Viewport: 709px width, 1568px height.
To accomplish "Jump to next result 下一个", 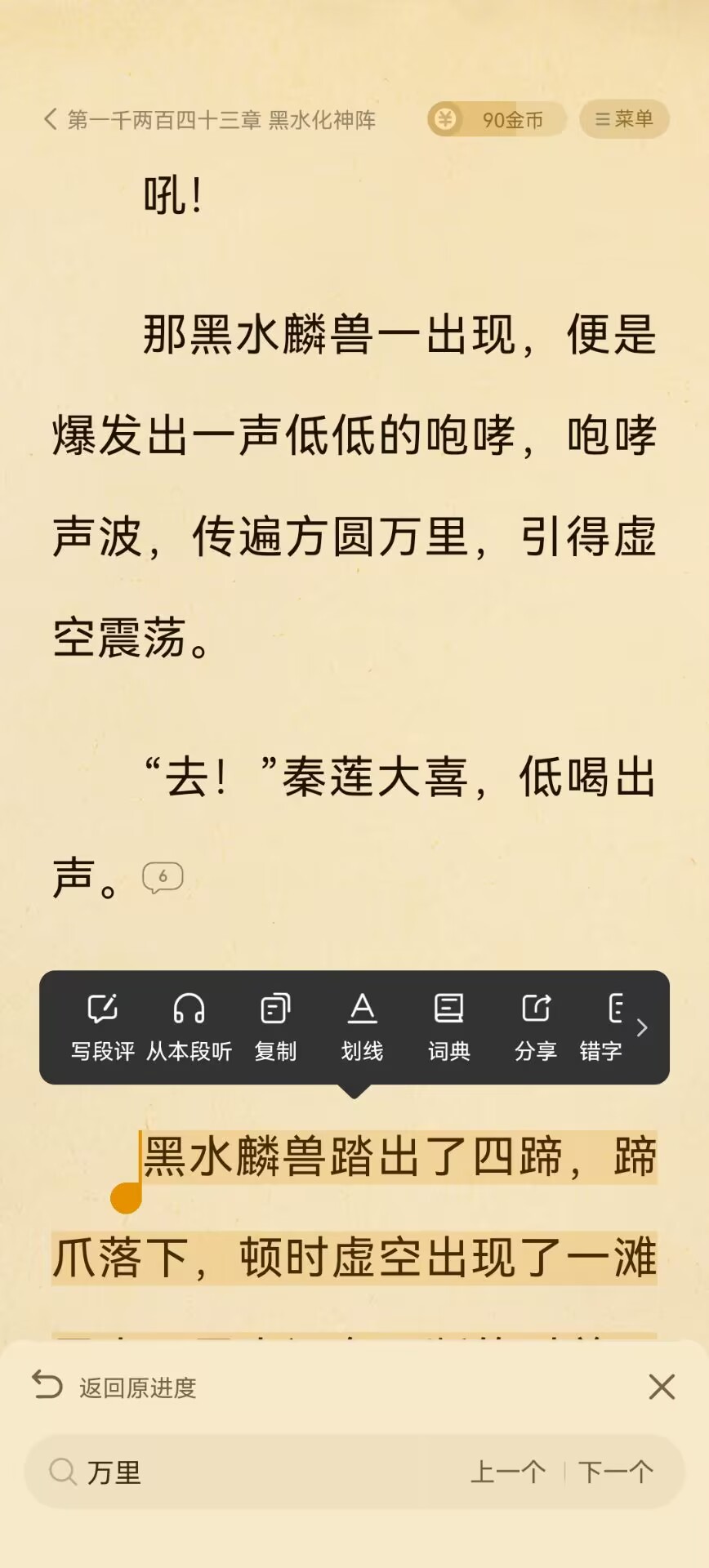I will (615, 1472).
